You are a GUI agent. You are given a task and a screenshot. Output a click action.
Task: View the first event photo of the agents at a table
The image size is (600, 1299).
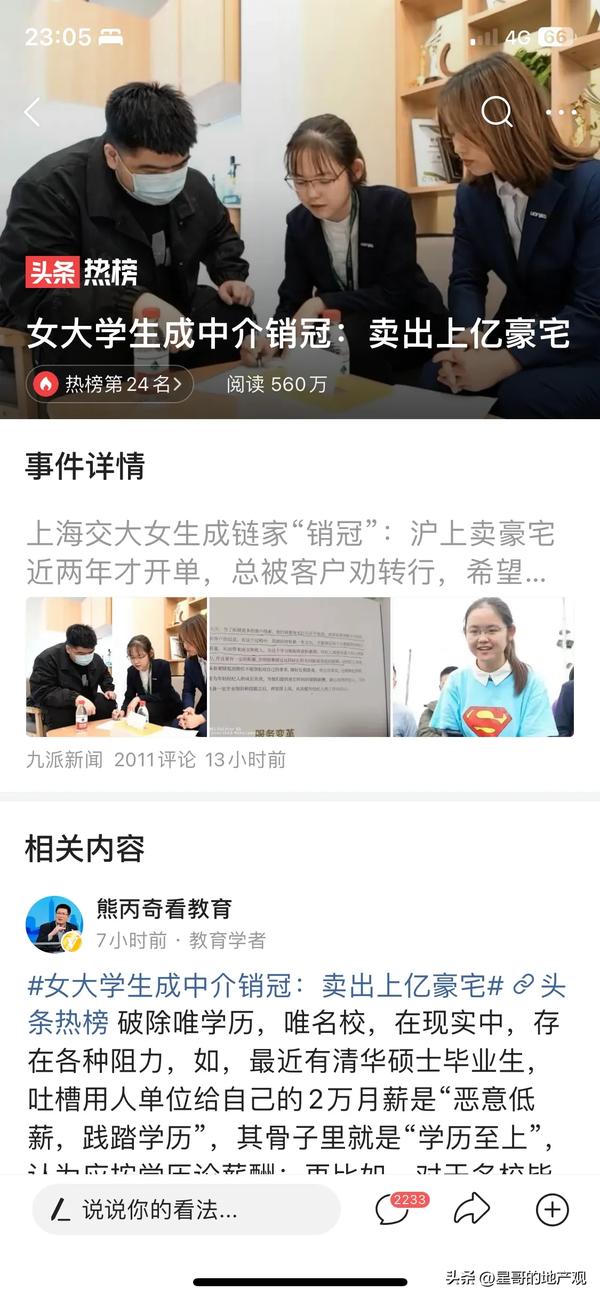pos(116,667)
